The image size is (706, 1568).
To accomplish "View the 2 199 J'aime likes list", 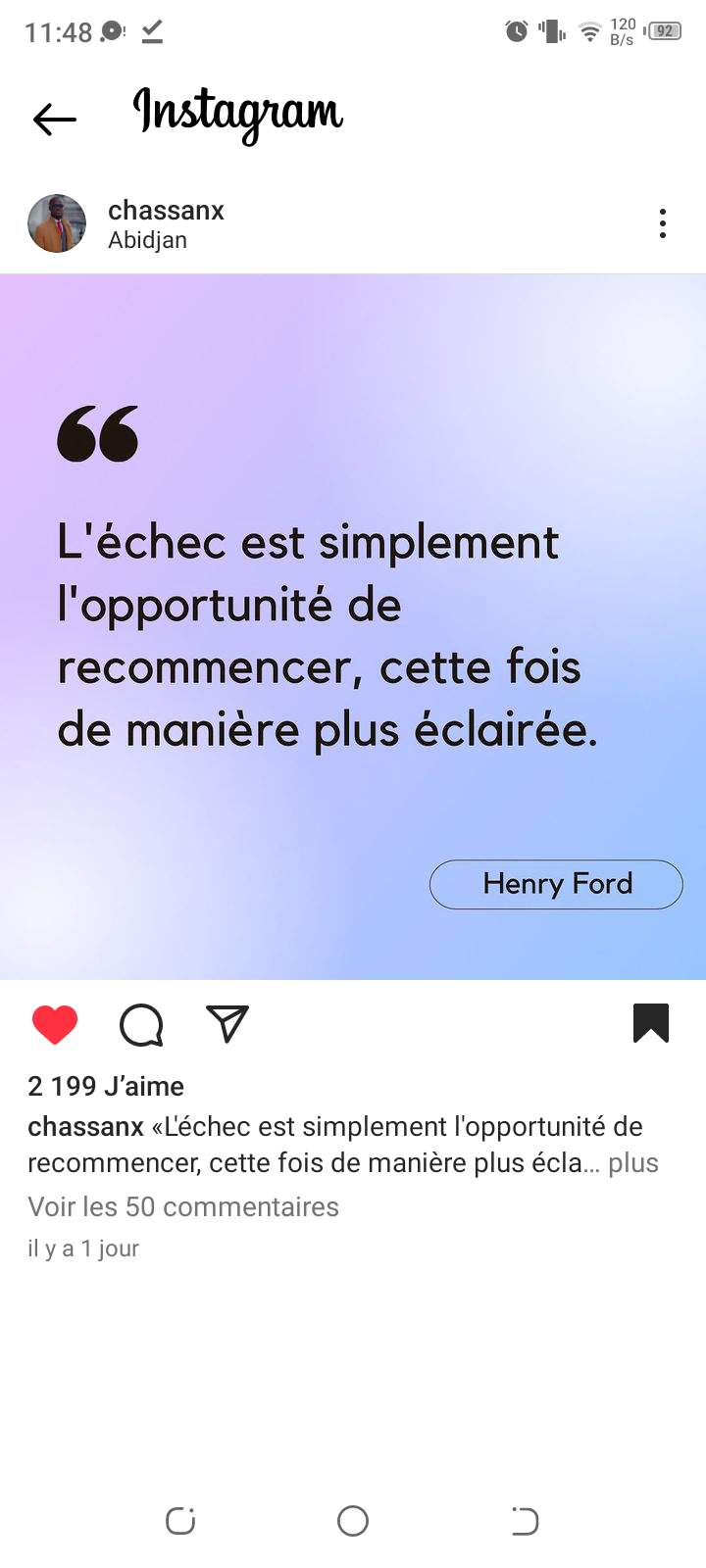I will (x=106, y=1086).
